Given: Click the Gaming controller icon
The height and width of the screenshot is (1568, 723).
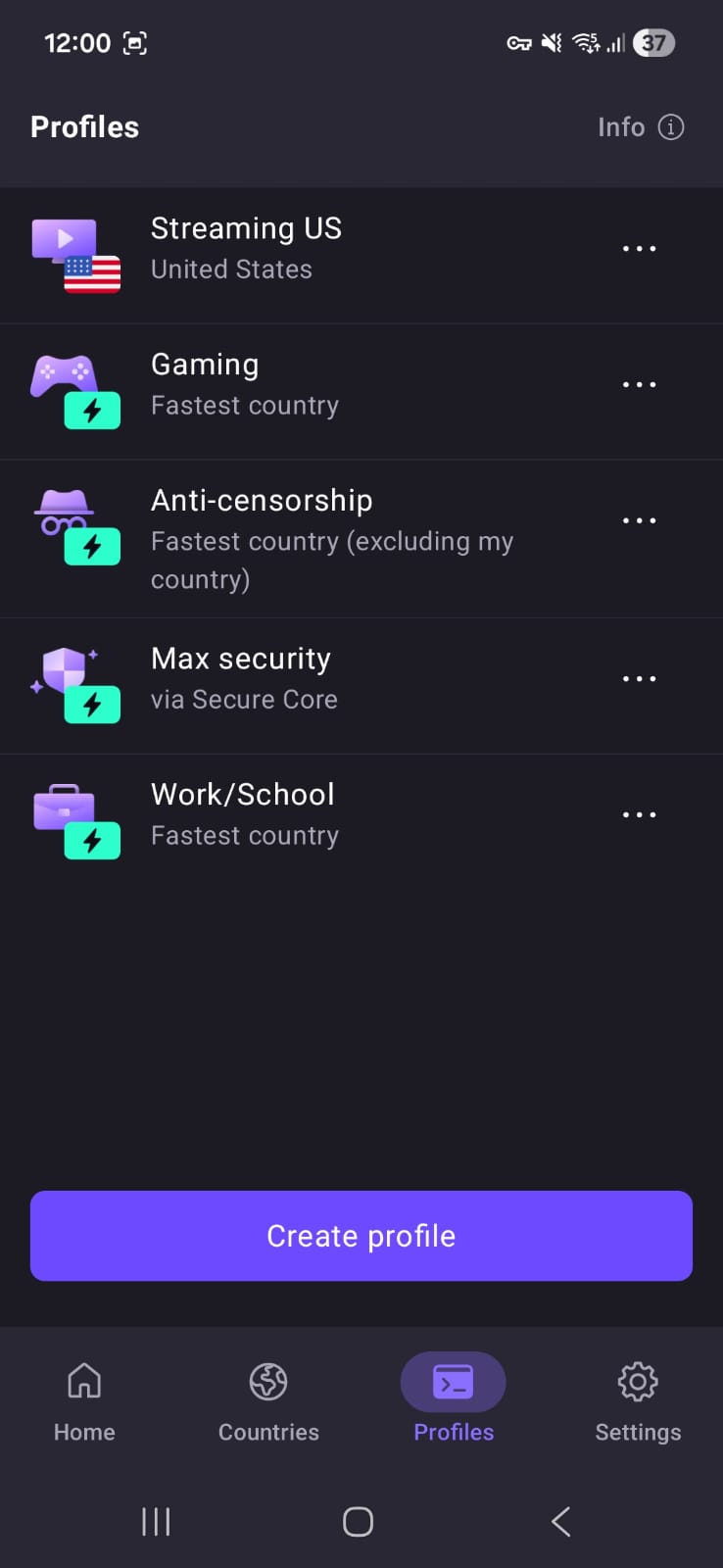Looking at the screenshot, I should coord(77,388).
